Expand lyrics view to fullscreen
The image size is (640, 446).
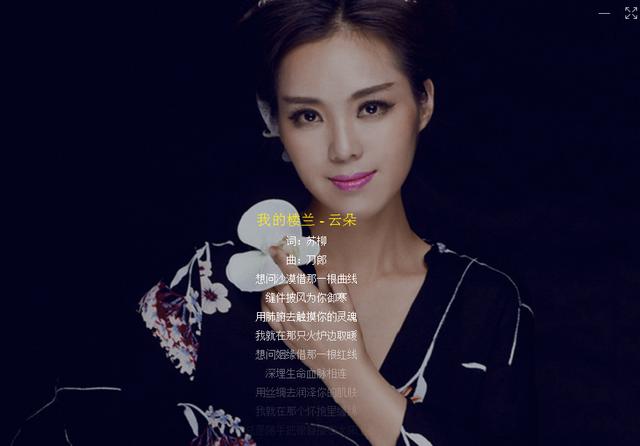[630, 13]
